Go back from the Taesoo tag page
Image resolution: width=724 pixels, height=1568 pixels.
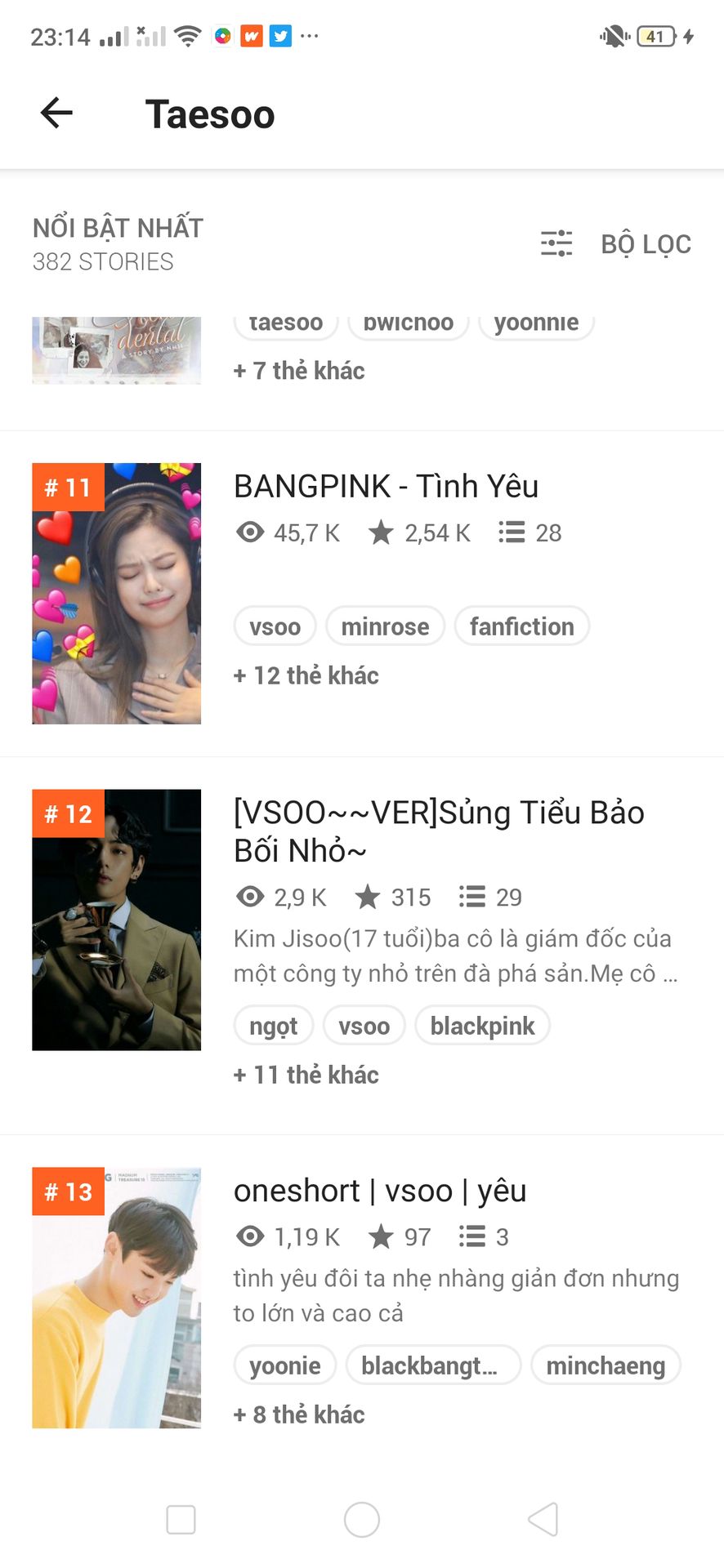pyautogui.click(x=56, y=113)
